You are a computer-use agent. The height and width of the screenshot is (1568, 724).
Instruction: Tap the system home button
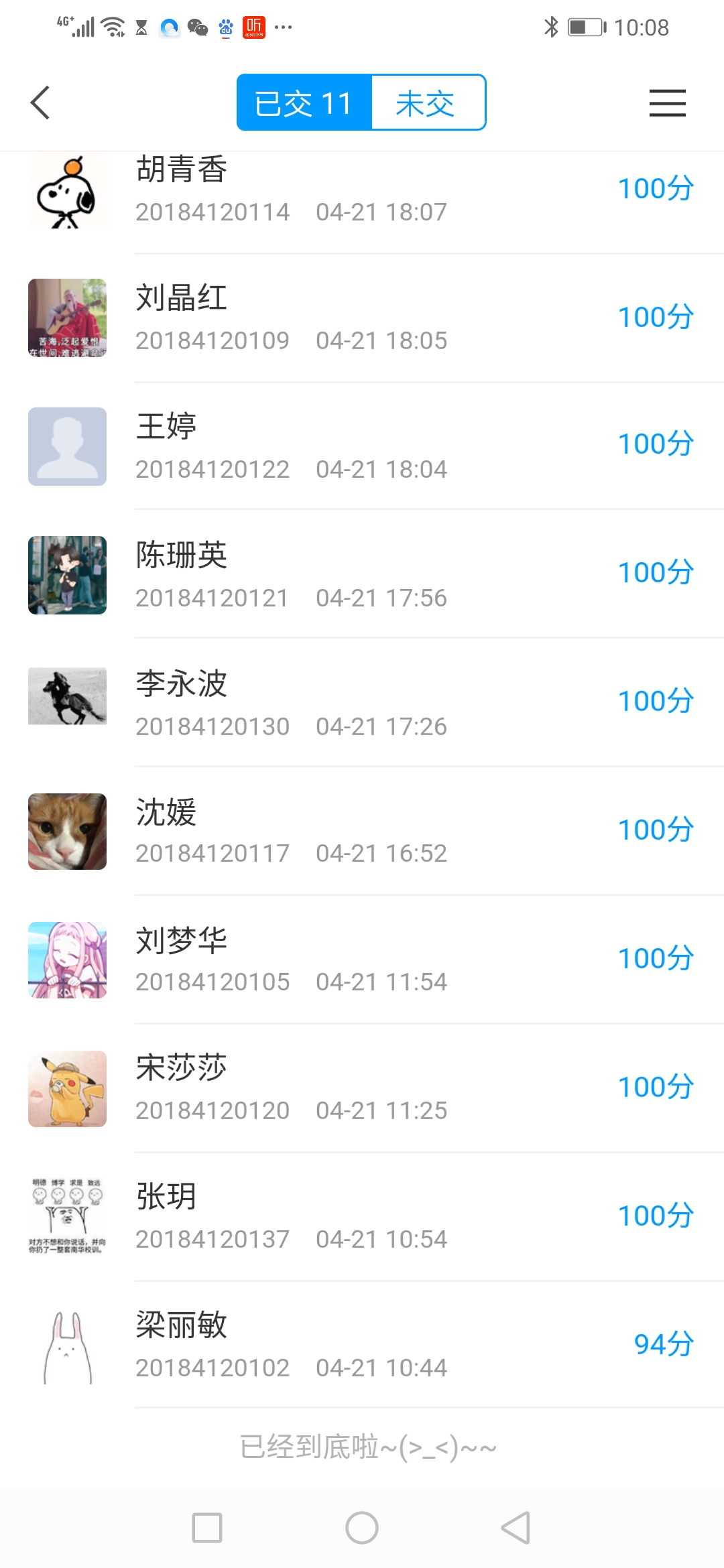(362, 1528)
